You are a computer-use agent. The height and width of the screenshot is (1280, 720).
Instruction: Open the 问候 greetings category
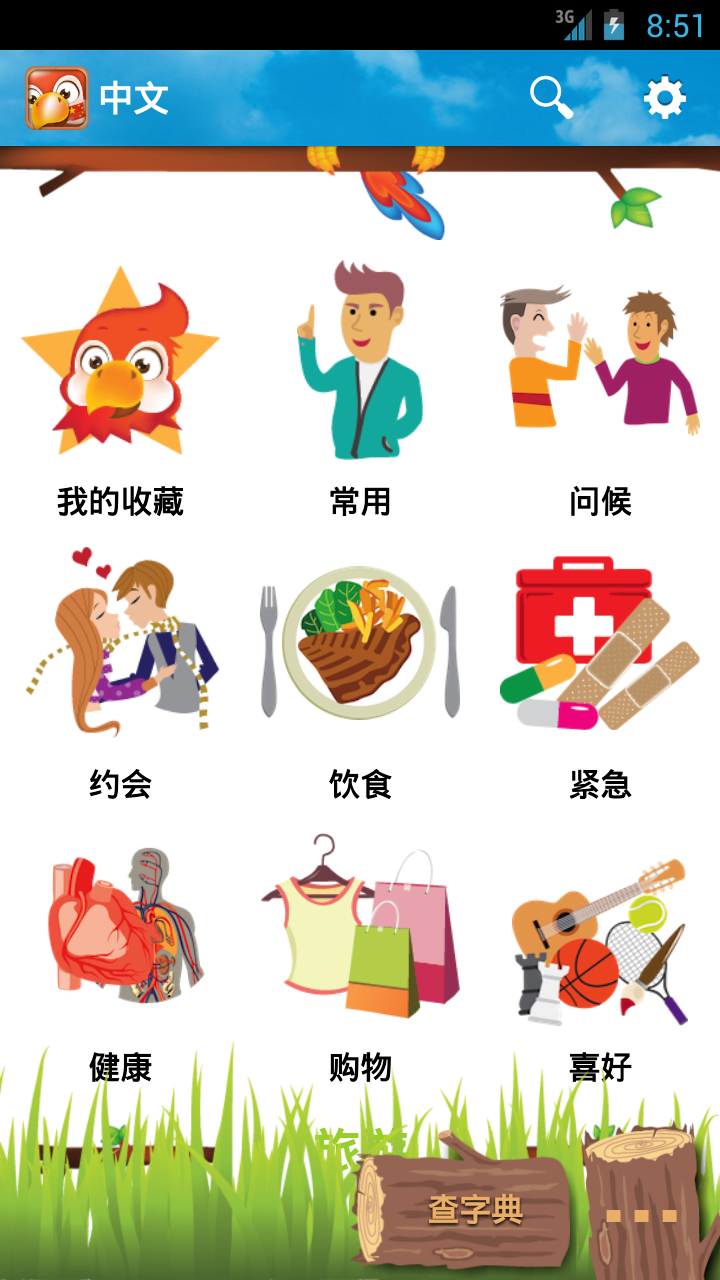(x=600, y=390)
